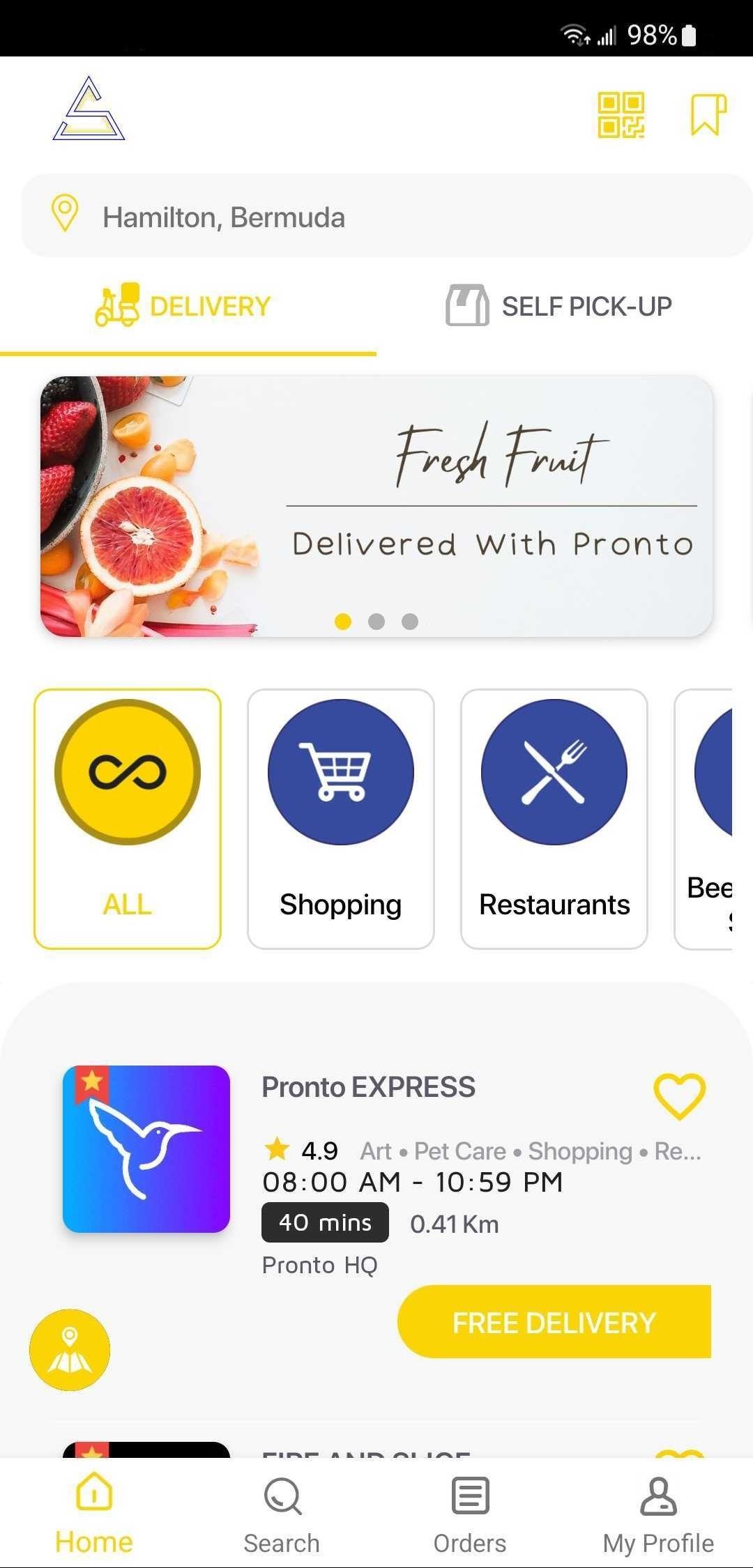
Task: Change the Hamilton, Bermuda location
Action: pyautogui.click(x=387, y=216)
